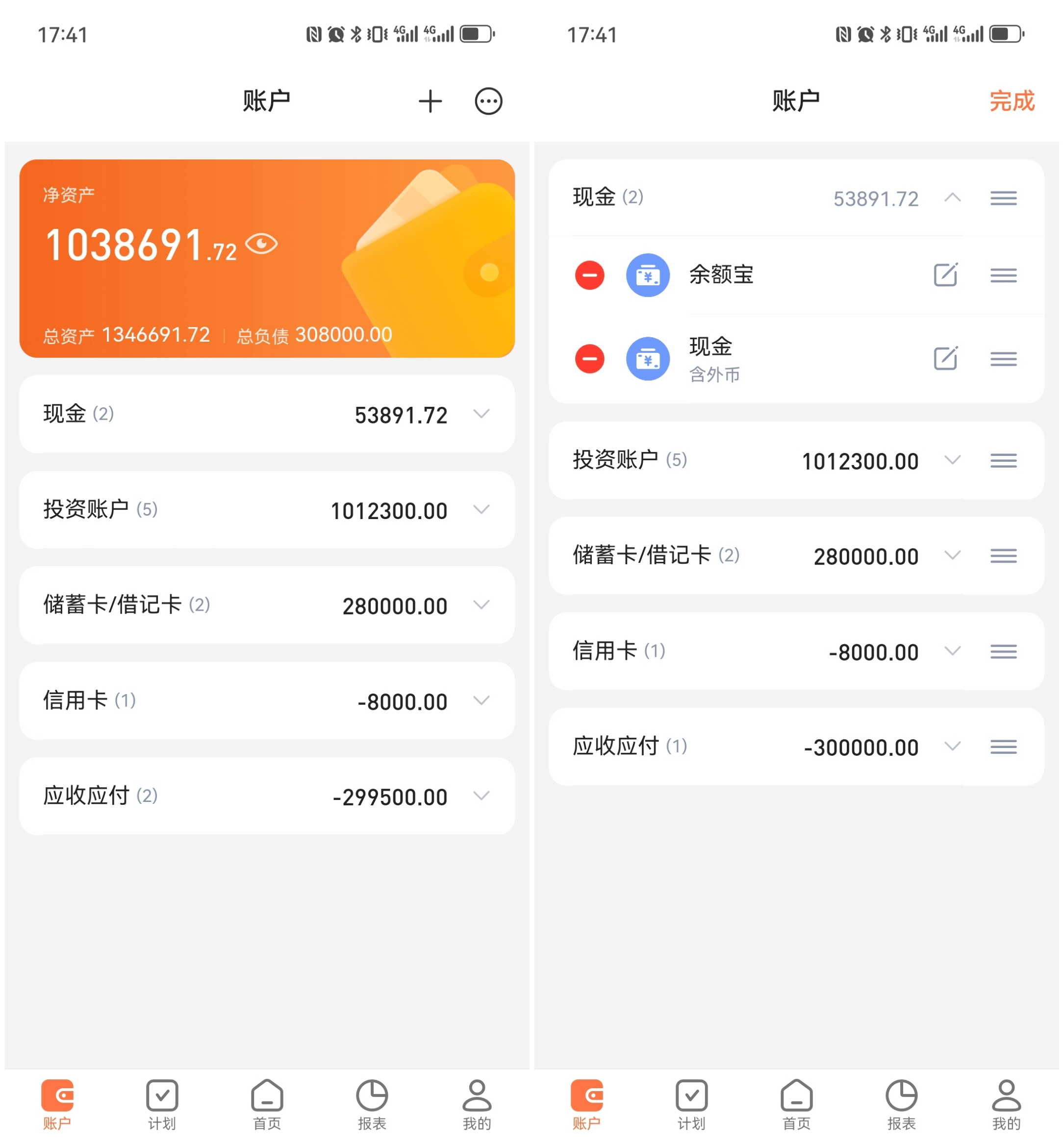This screenshot has height=1147, width=1064.
Task: Tap the drag handle beside 信用卡 row
Action: click(x=1004, y=651)
